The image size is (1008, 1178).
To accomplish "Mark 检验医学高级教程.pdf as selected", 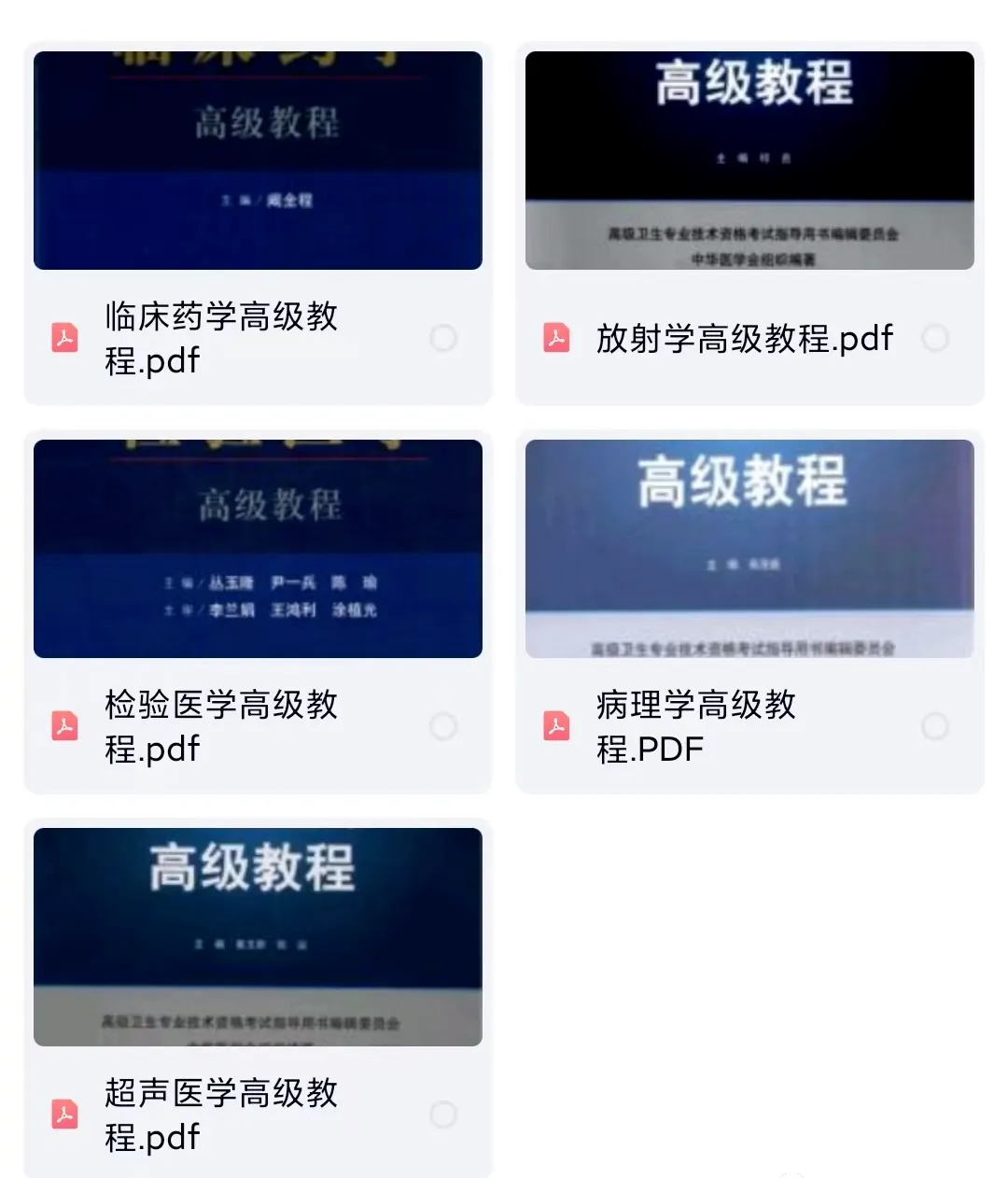I will point(443,726).
